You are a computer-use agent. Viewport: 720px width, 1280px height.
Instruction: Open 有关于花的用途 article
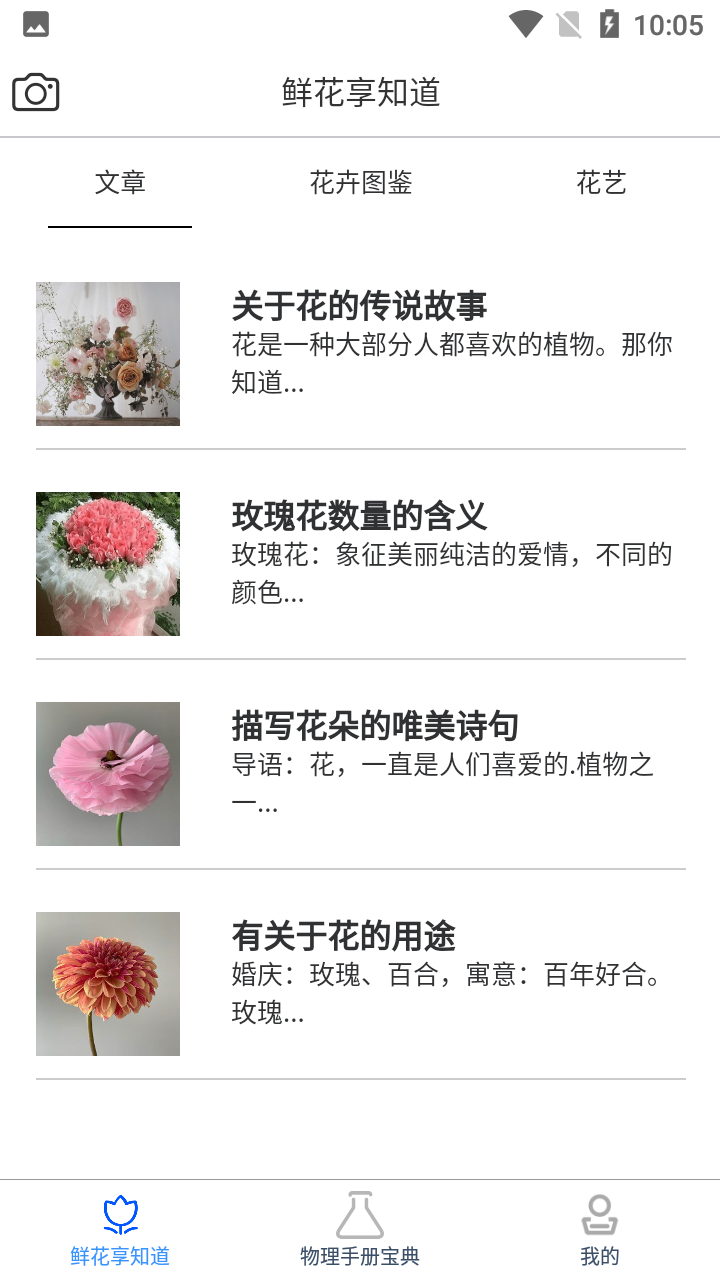click(342, 936)
